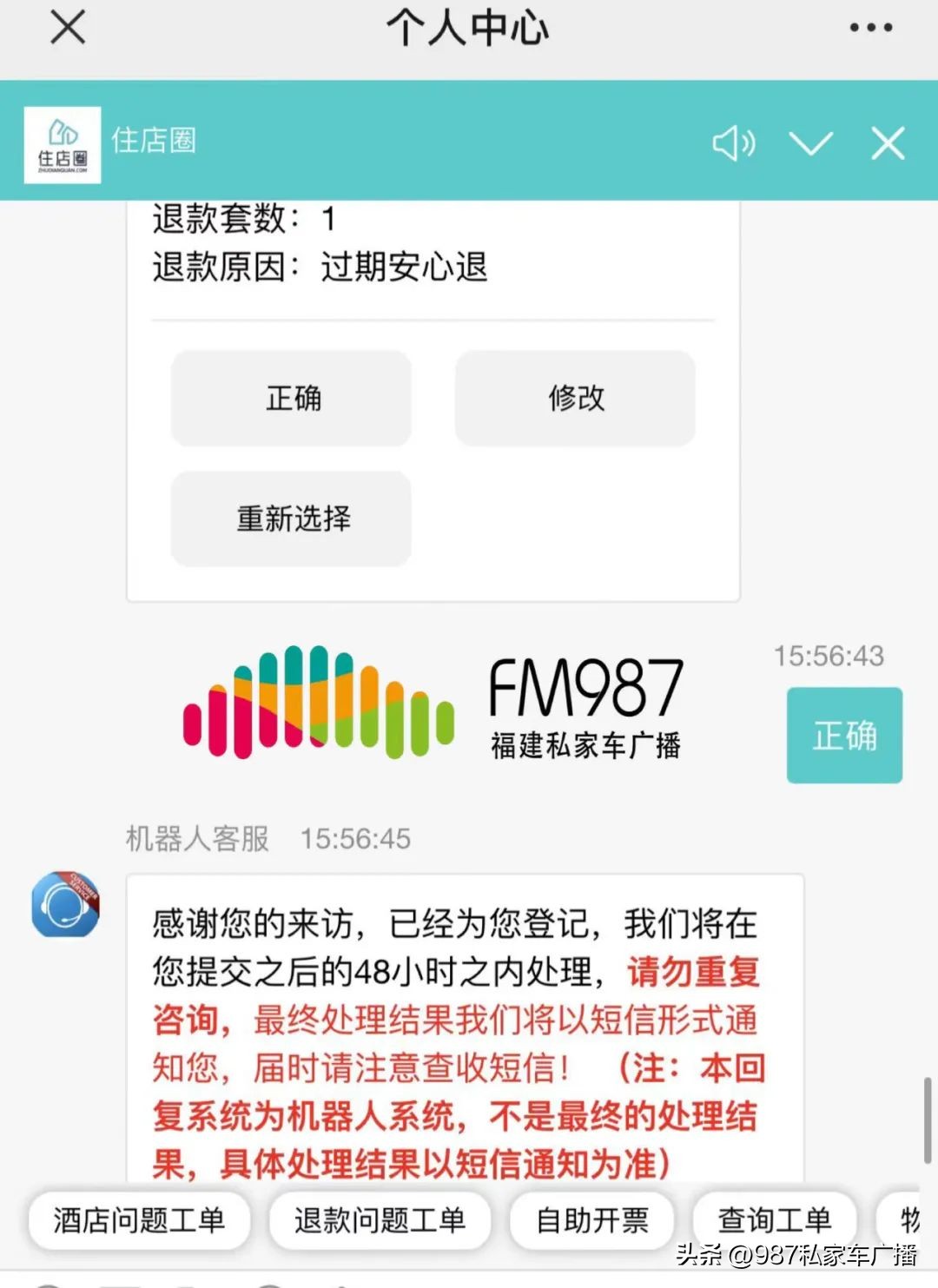Viewport: 938px width, 1288px height.
Task: Select the 酒店问题工单 quick option
Action: pos(139,1220)
